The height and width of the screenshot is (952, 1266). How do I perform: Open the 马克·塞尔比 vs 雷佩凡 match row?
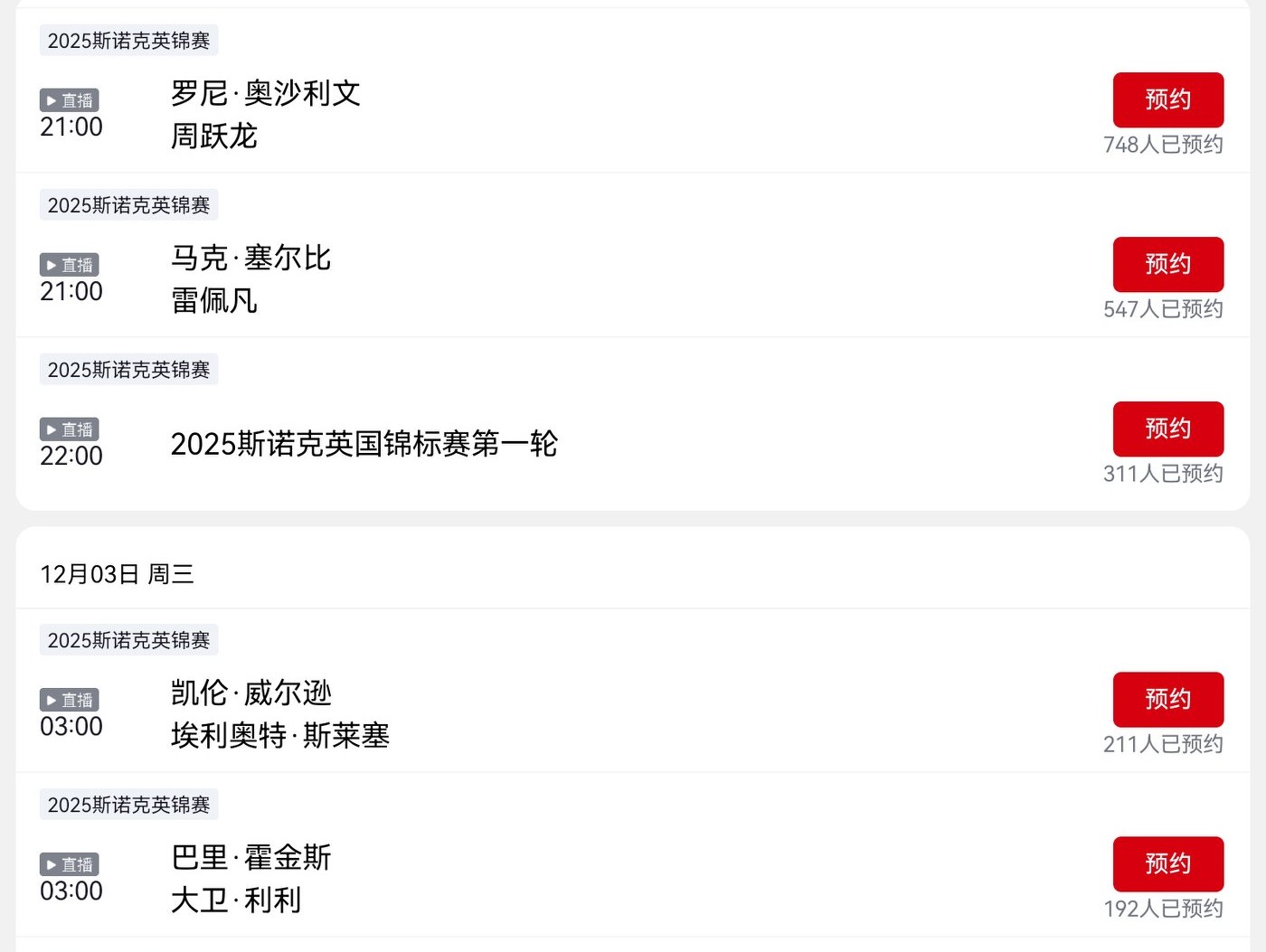tap(250, 279)
